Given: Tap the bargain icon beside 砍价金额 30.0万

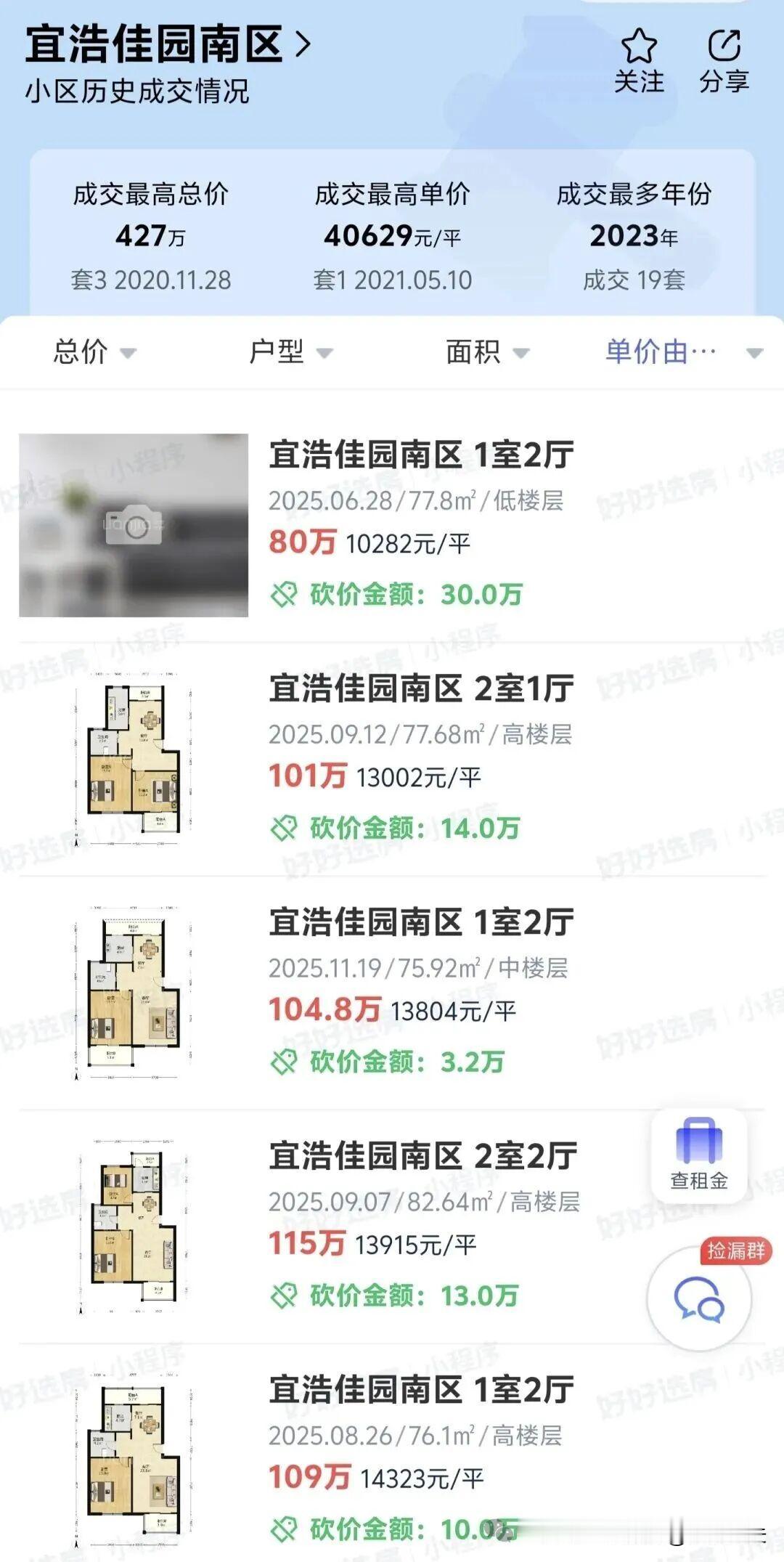Looking at the screenshot, I should (x=285, y=595).
